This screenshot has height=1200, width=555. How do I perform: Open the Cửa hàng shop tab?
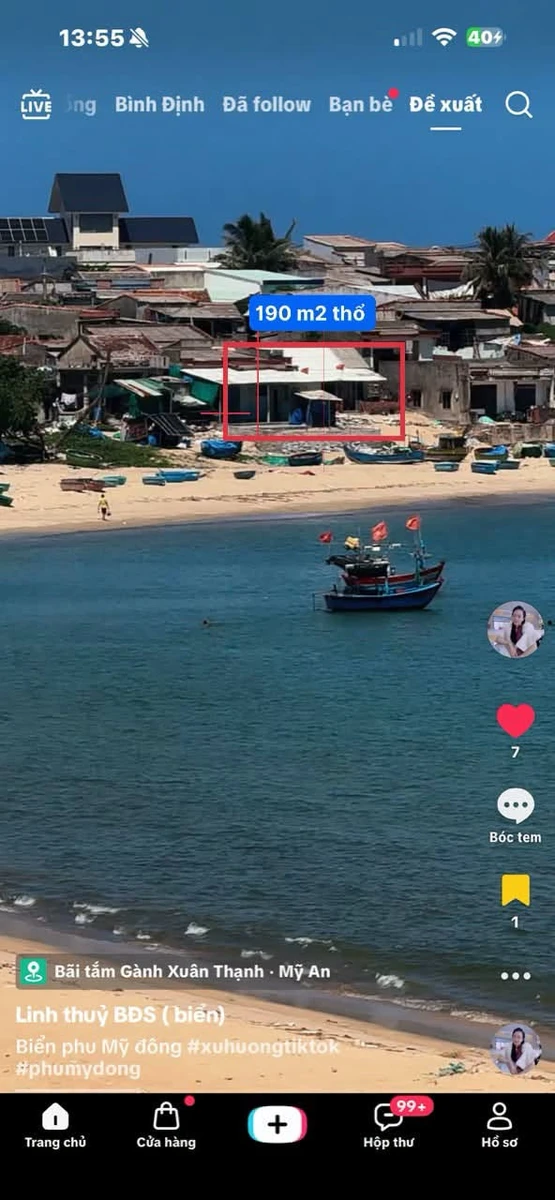pyautogui.click(x=166, y=1127)
